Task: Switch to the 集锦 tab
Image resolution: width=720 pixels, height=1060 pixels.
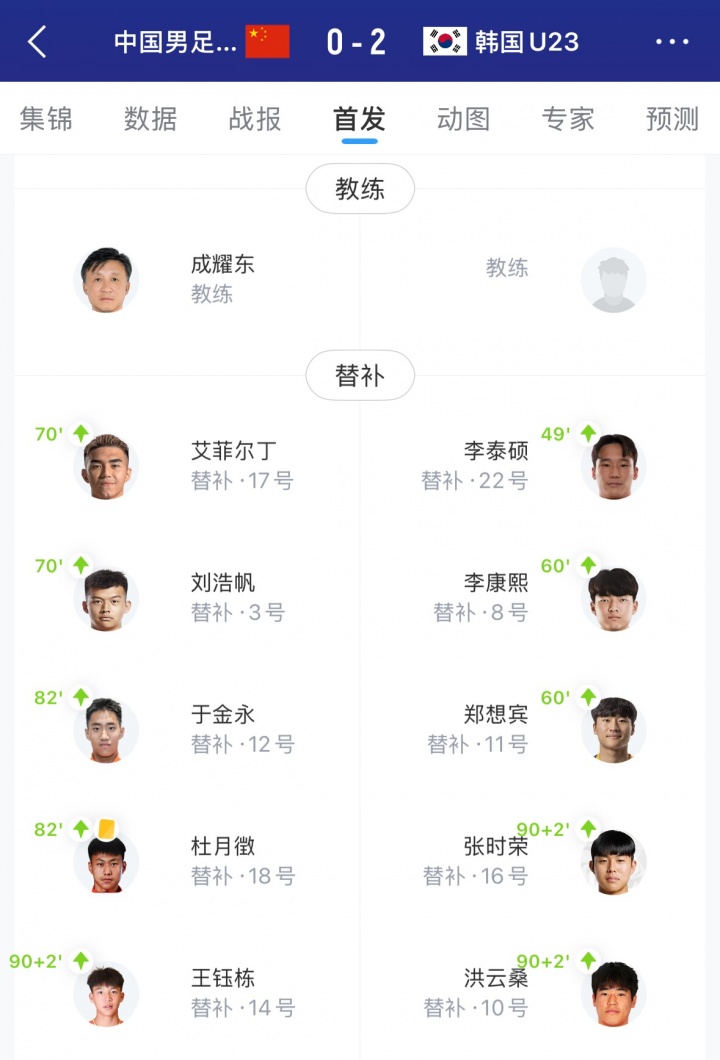Action: tap(46, 119)
